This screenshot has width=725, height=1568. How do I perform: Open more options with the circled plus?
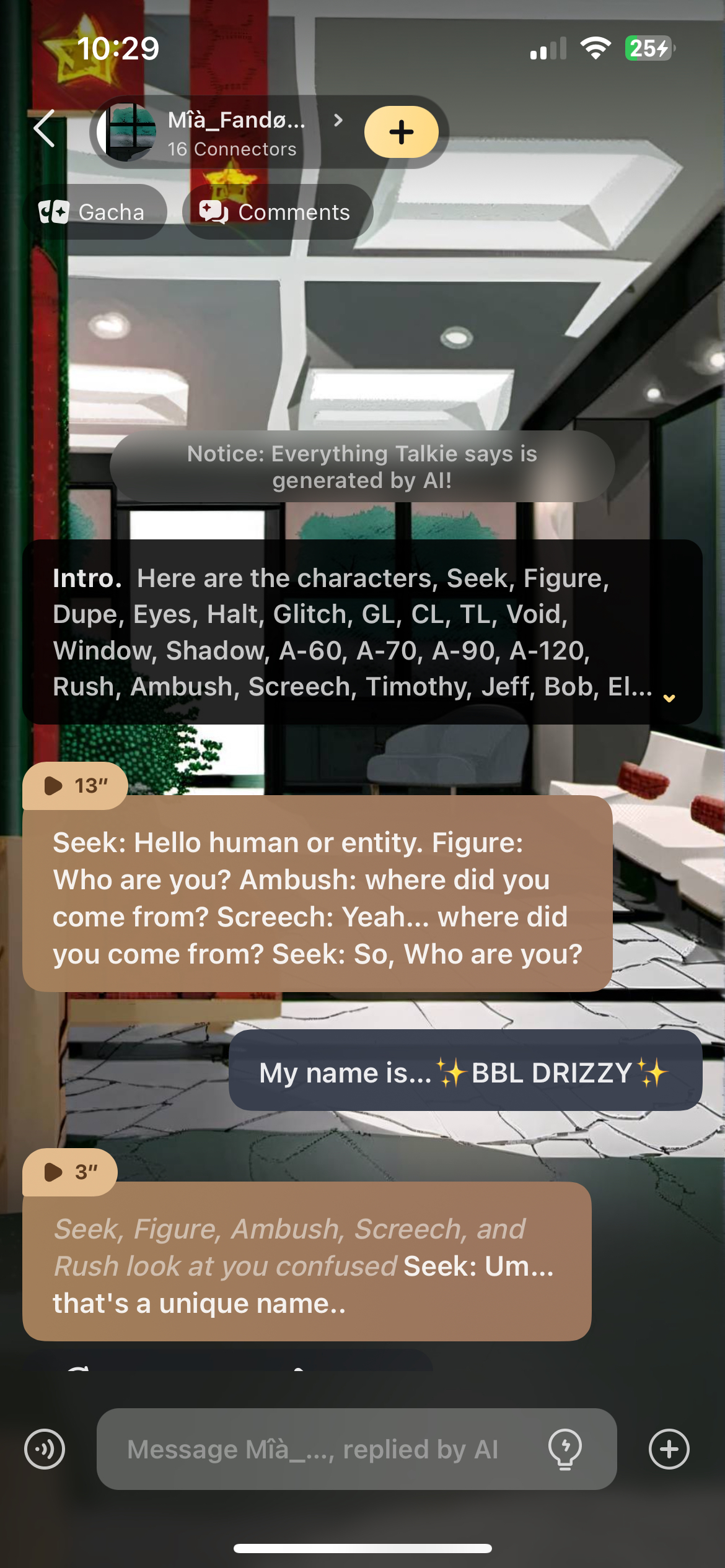click(x=669, y=1449)
